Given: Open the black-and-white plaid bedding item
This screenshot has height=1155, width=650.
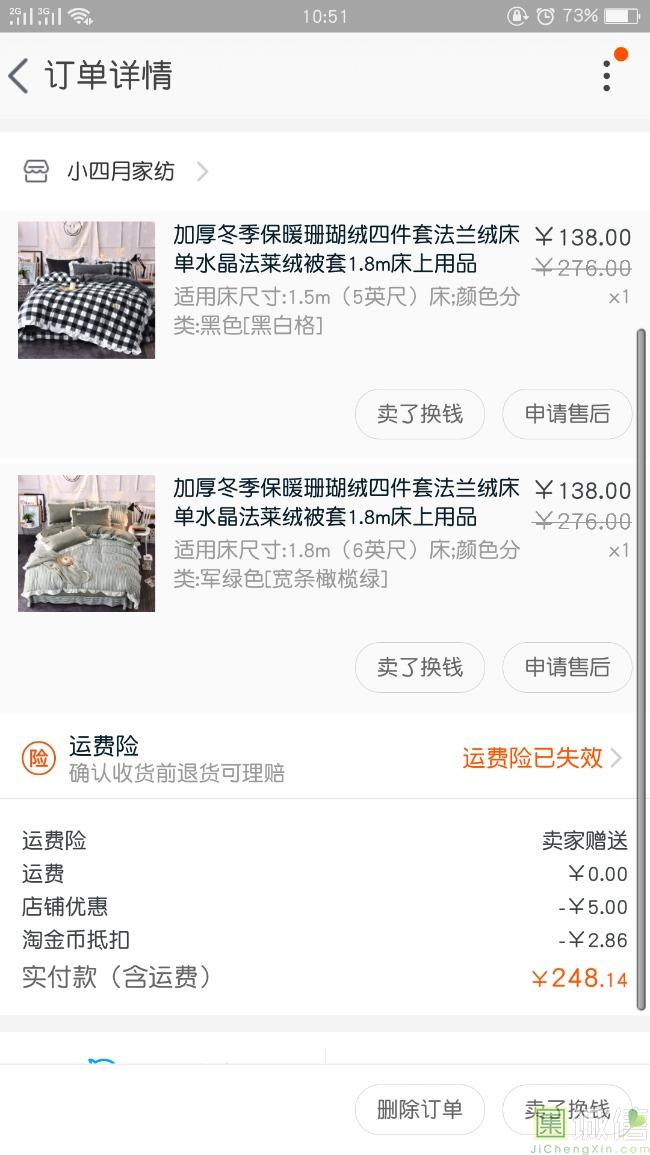Looking at the screenshot, I should point(87,290).
